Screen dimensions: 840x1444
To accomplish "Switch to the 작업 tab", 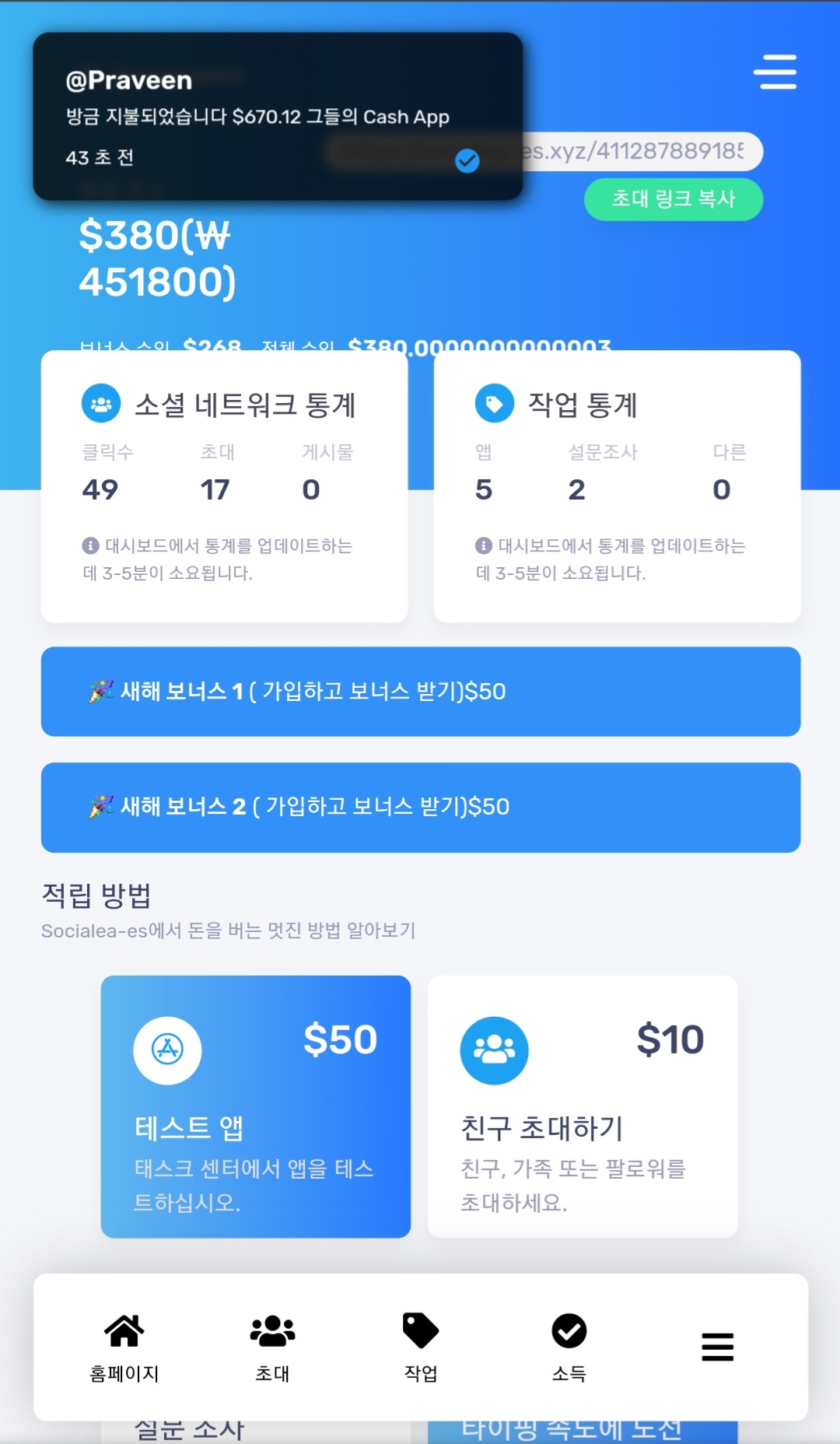I will (420, 1348).
